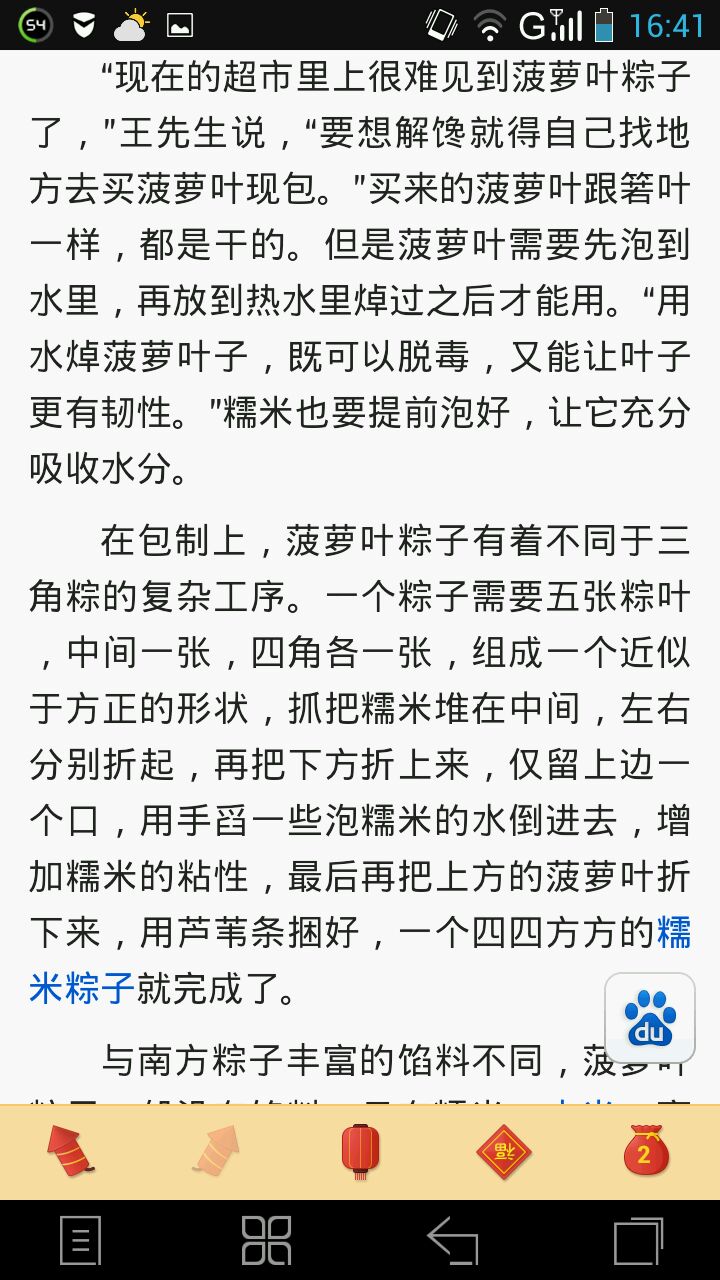This screenshot has height=1280, width=720.
Task: Open the system menu key
Action: pyautogui.click(x=81, y=1241)
